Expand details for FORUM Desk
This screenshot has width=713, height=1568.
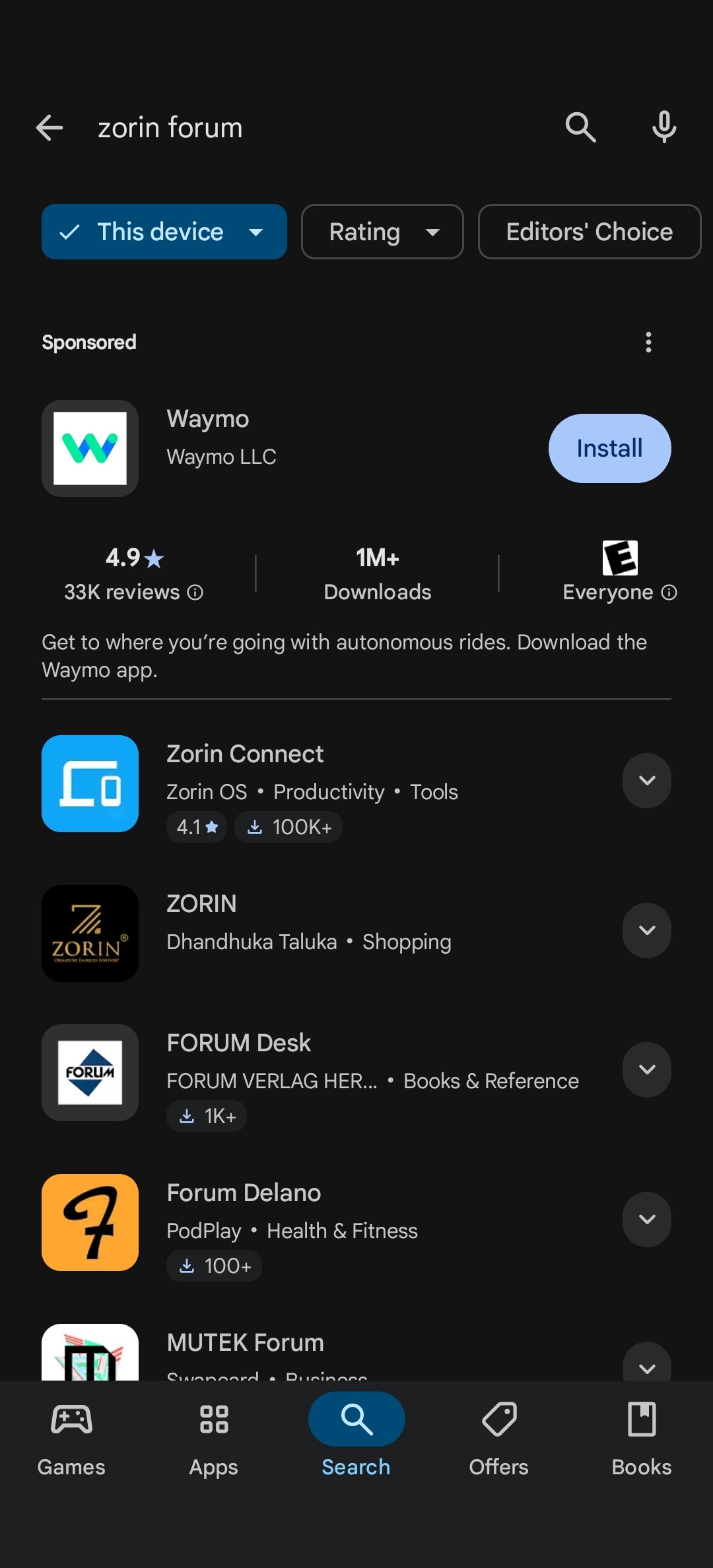647,1070
